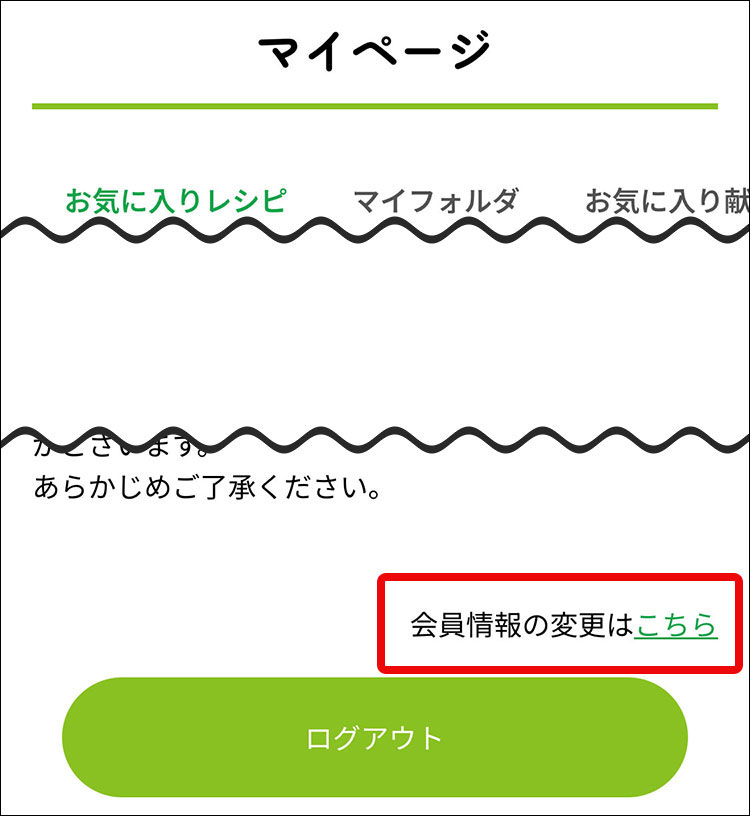This screenshot has height=816, width=750.
Task: Open the こちら link to change member info
Action: pos(676,625)
